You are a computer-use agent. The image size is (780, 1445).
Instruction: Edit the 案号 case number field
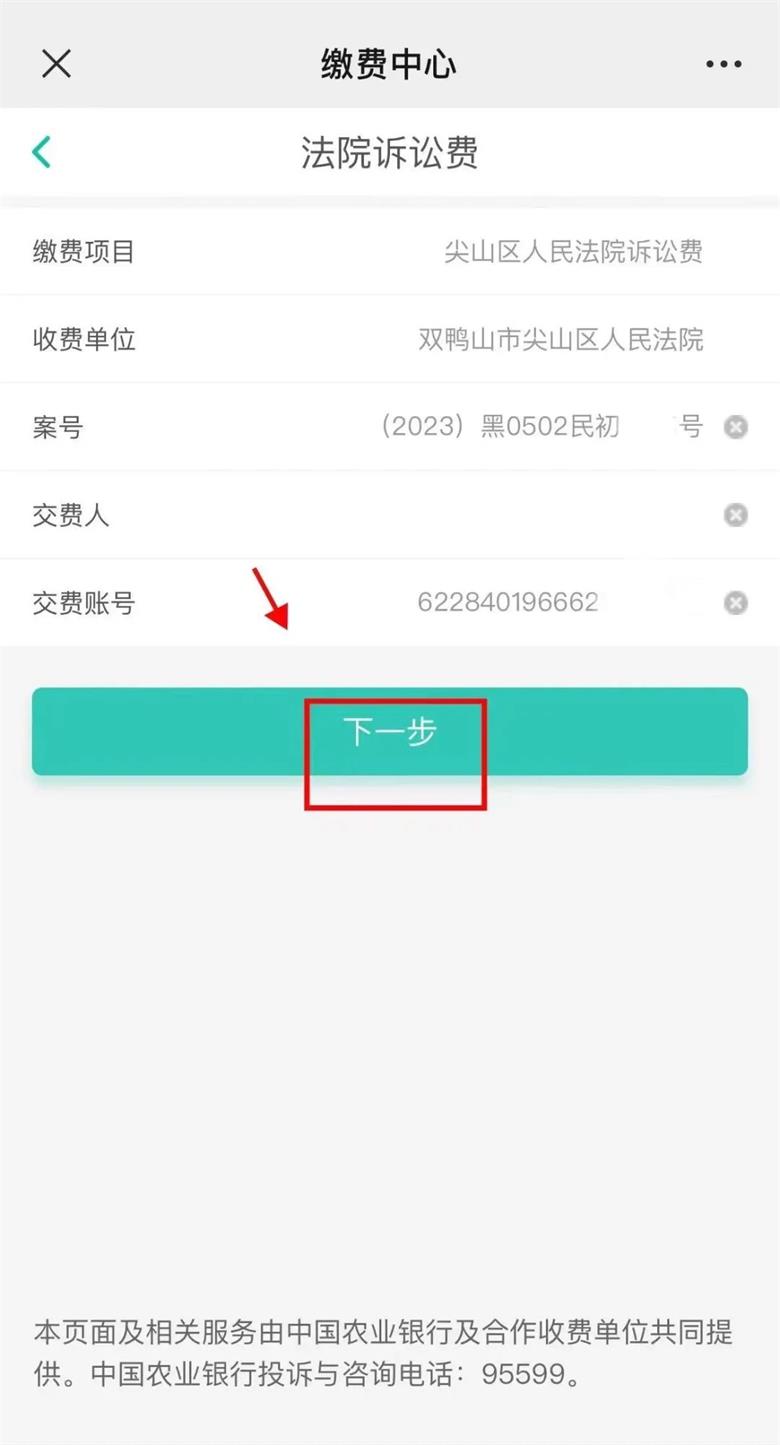click(x=540, y=427)
